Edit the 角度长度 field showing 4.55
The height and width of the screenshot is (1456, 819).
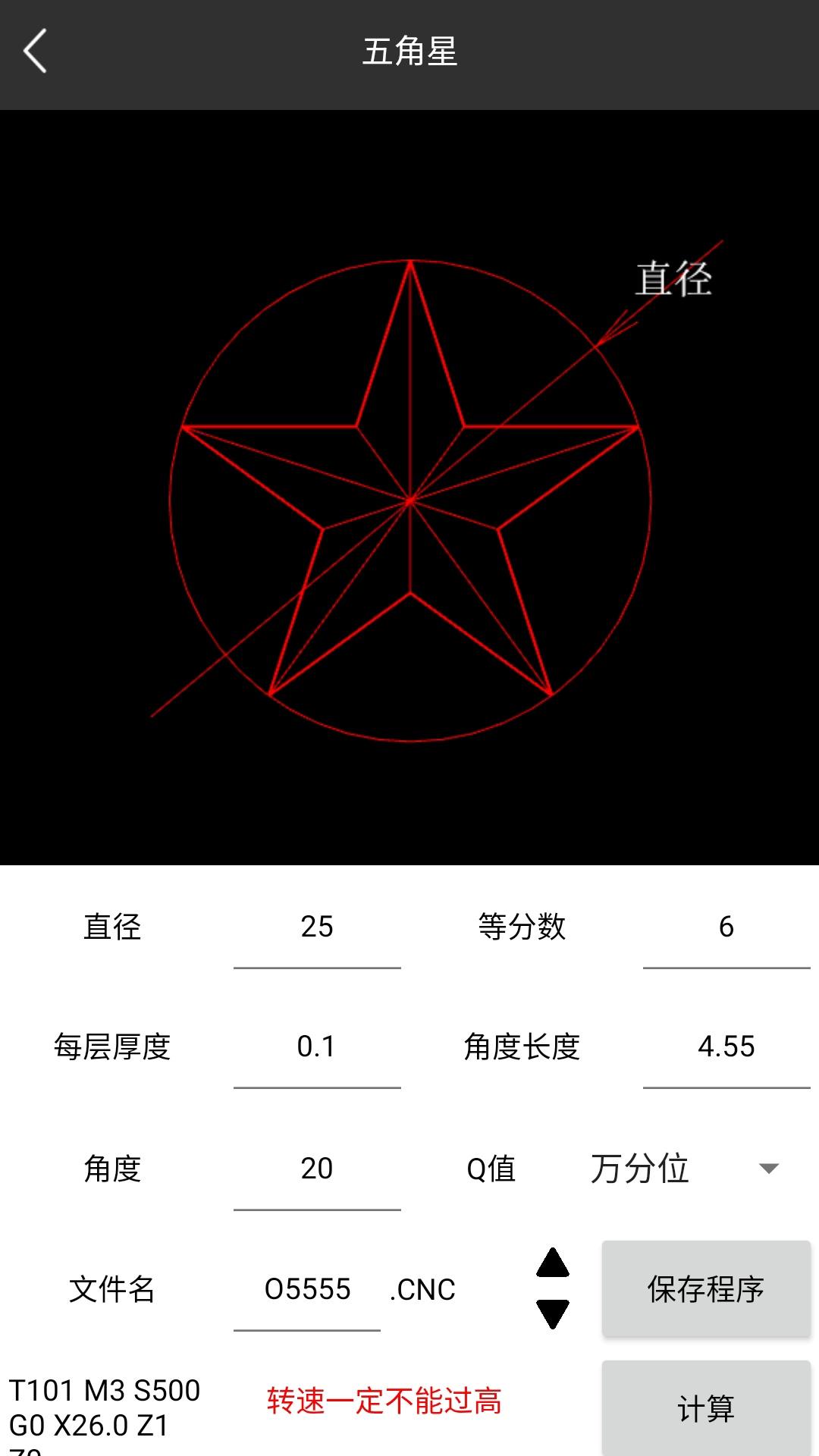(x=726, y=1048)
